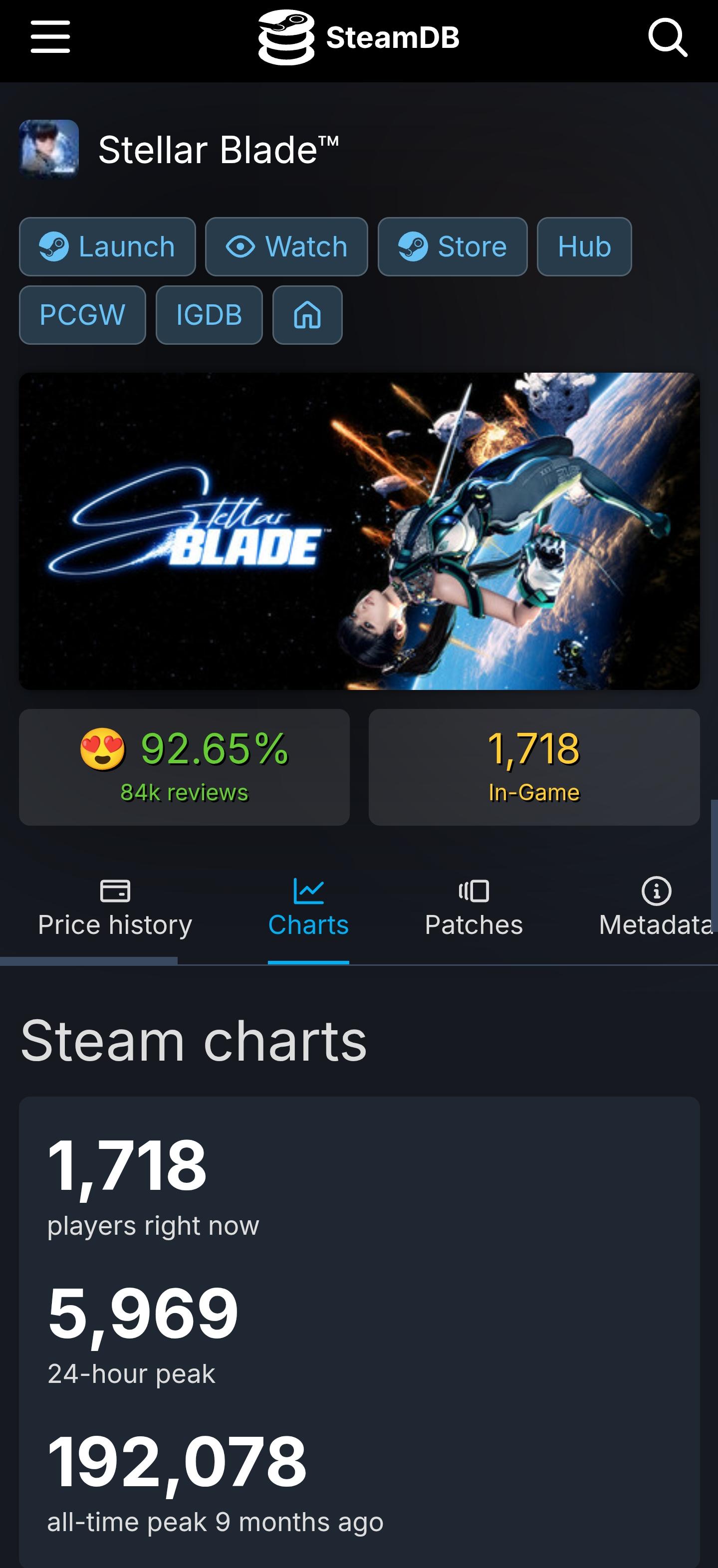Tap the Watch button
Screen dimensions: 718x1568
pyautogui.click(x=286, y=246)
